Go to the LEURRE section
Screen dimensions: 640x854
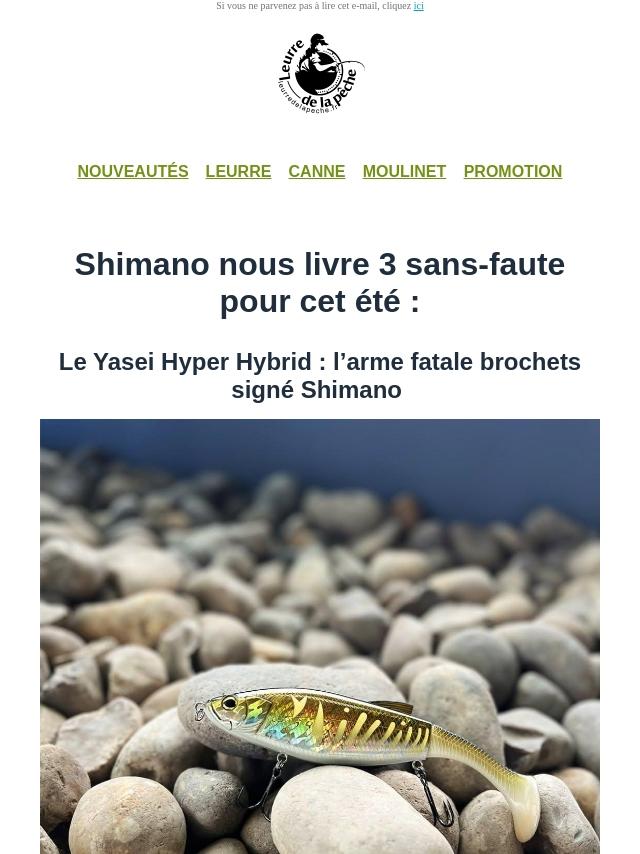[x=238, y=171]
